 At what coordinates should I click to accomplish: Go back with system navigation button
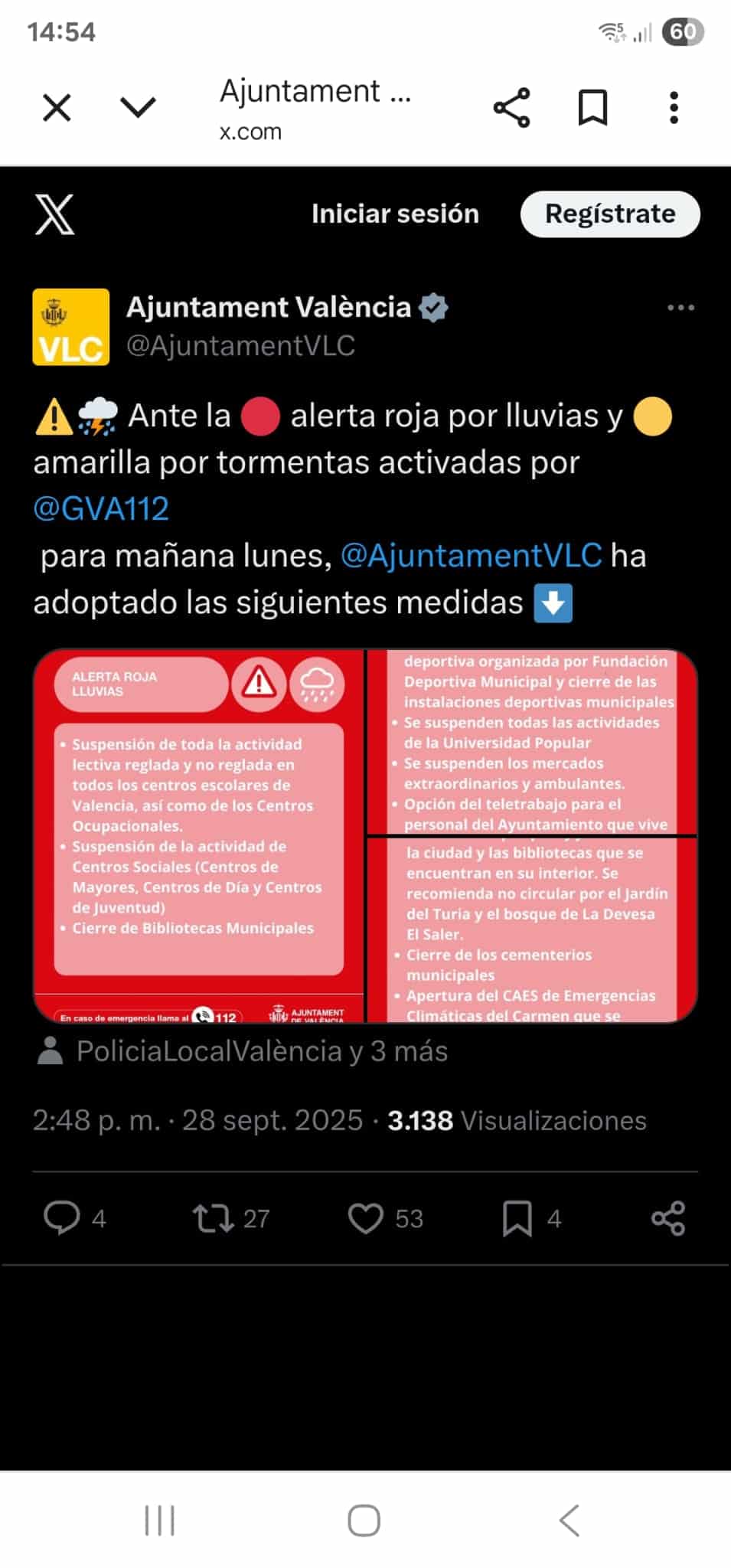pyautogui.click(x=569, y=1520)
